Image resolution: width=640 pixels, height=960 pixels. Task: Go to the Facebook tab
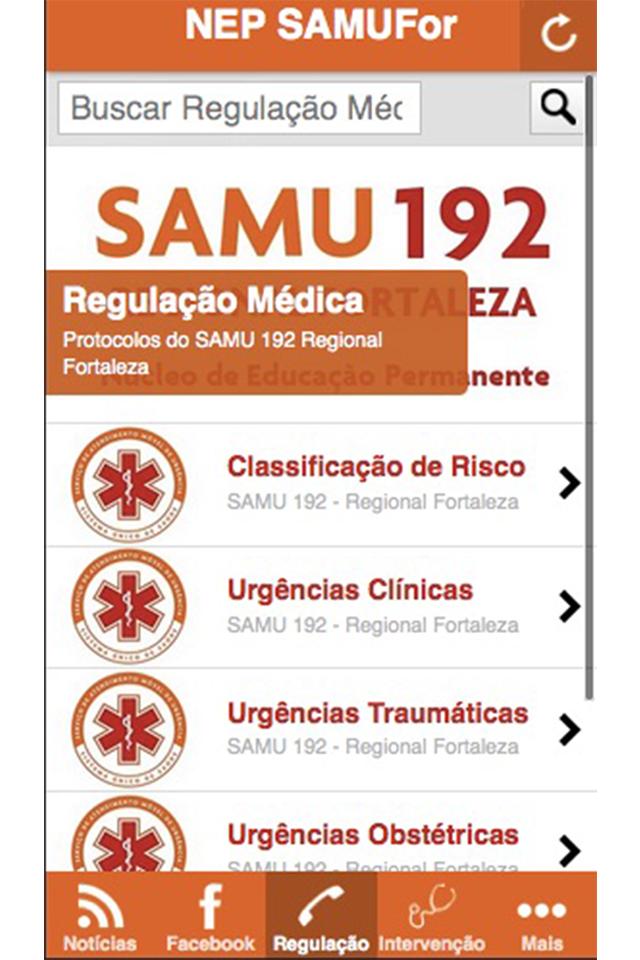[x=210, y=917]
